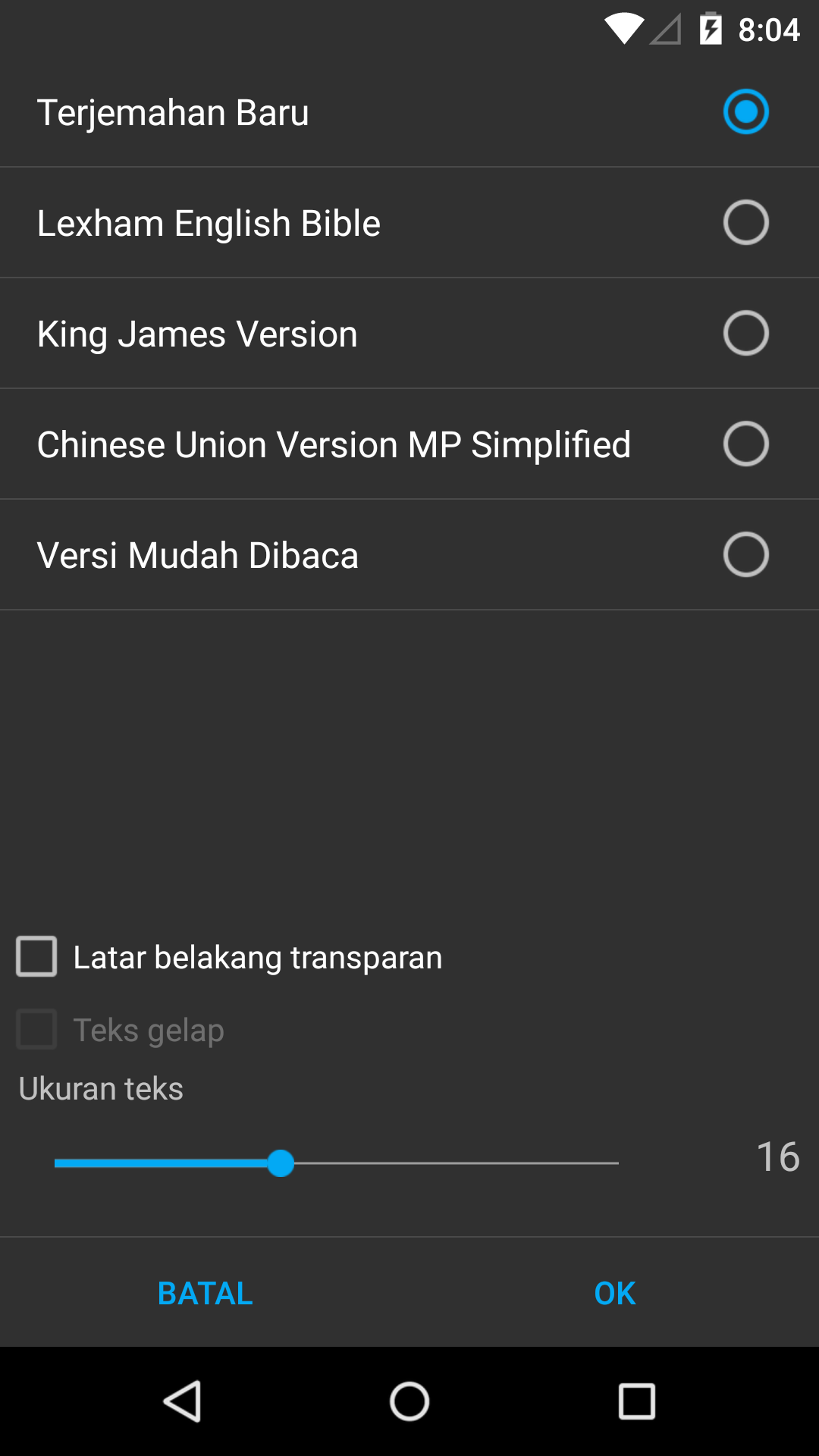Viewport: 819px width, 1456px height.
Task: Pick Chinese Union Version MP Simplified
Action: (409, 444)
